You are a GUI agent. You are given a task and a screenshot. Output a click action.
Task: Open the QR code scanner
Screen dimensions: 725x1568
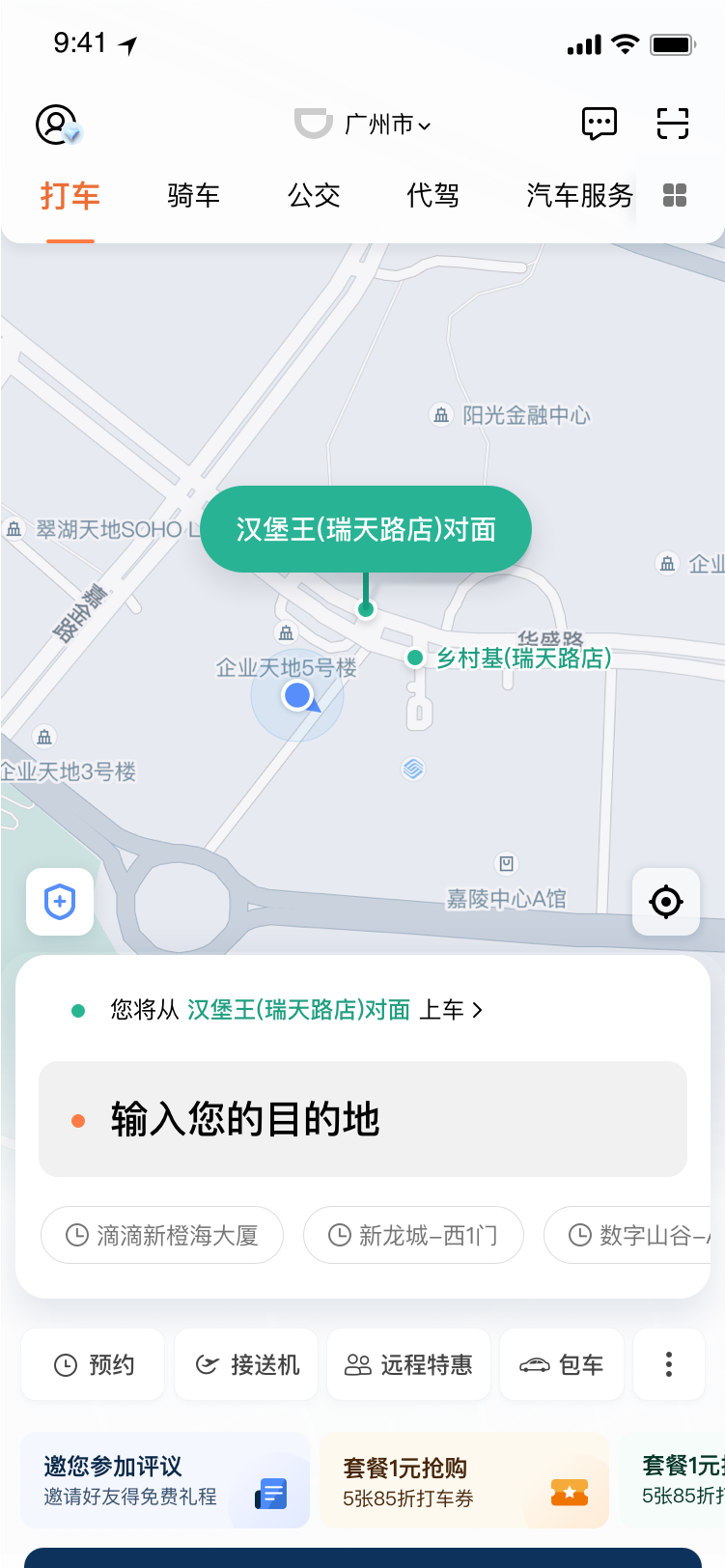click(672, 124)
